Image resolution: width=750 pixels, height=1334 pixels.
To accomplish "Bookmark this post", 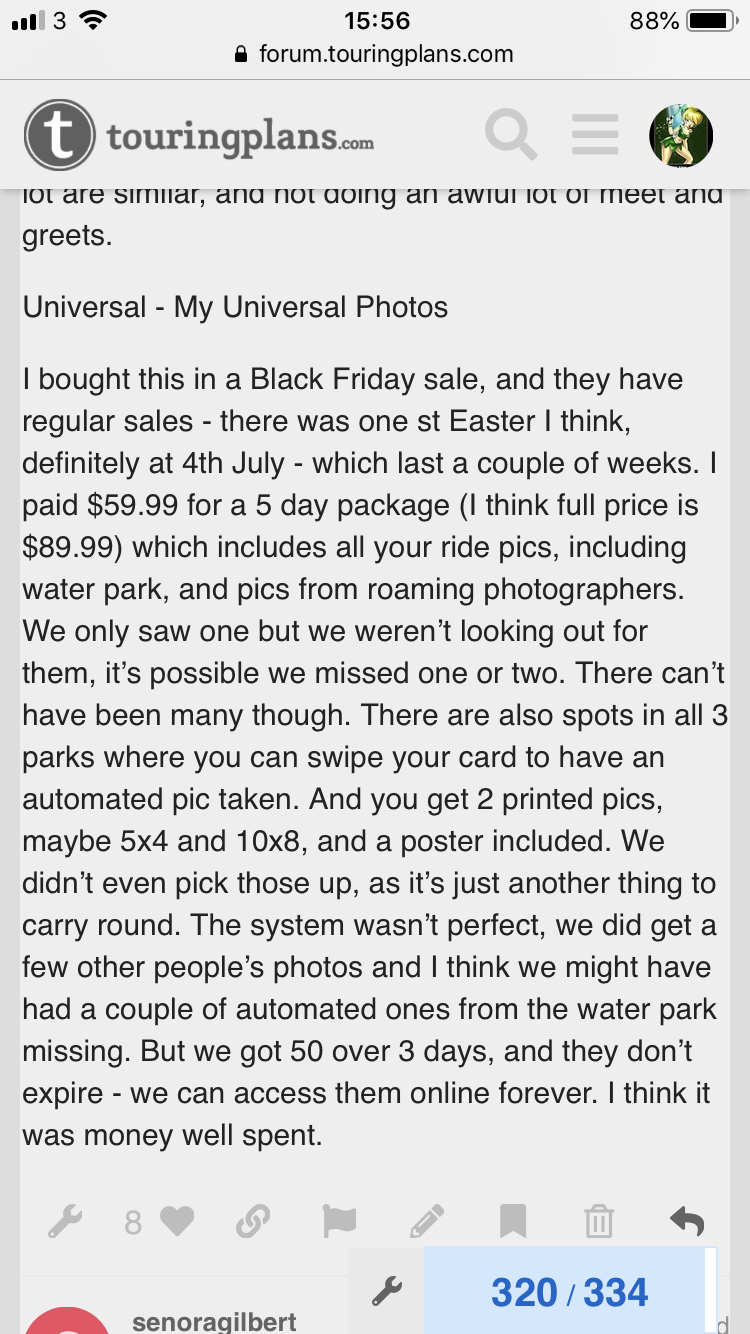I will (513, 1221).
